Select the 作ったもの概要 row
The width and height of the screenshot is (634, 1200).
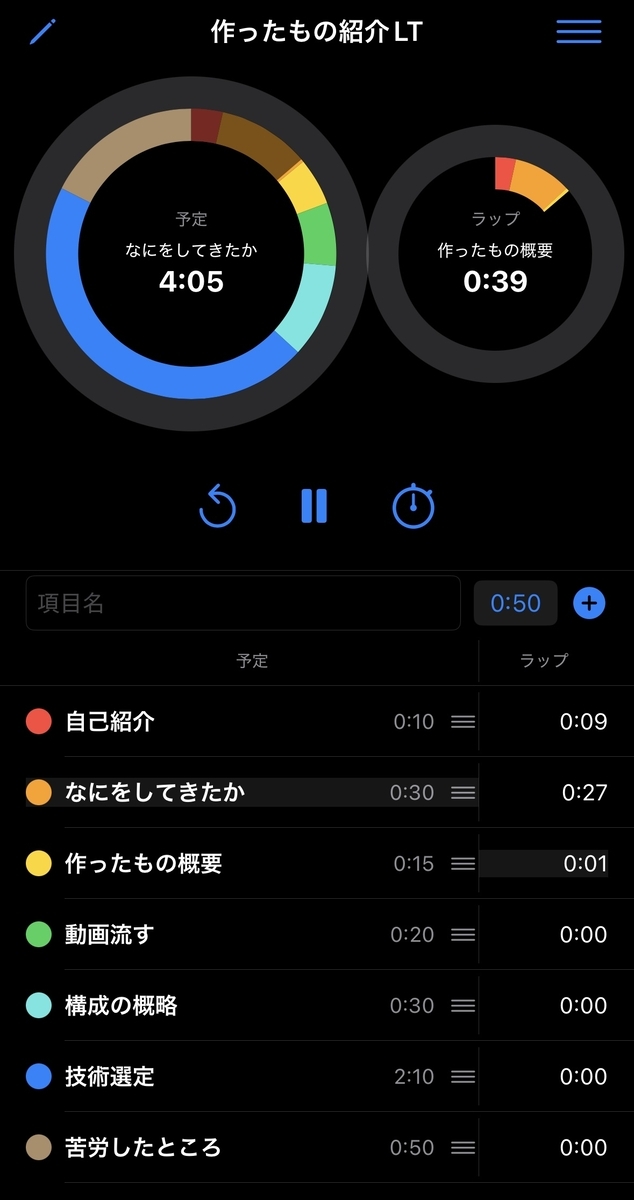coord(317,863)
